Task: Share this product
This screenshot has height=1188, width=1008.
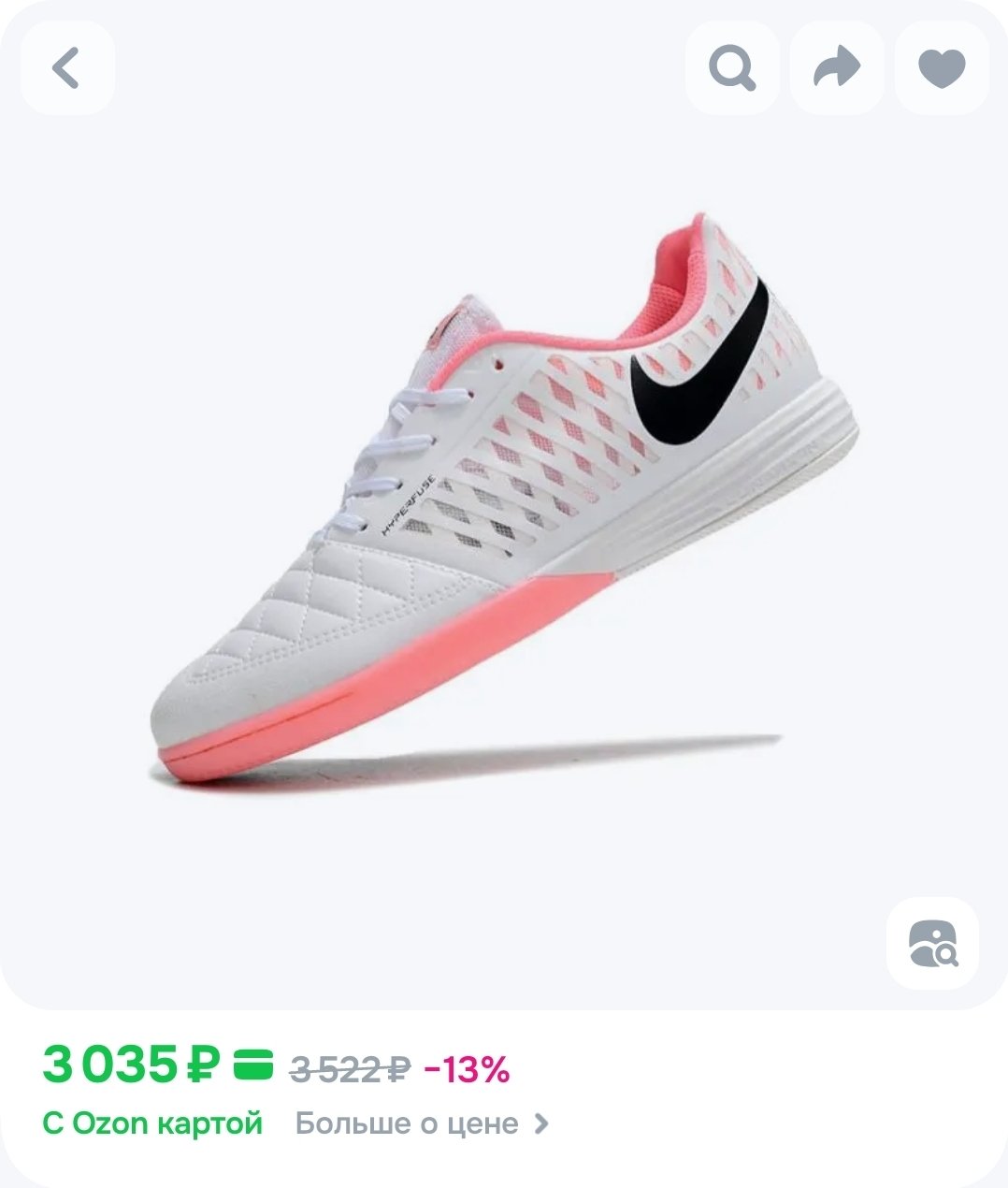Action: tap(836, 68)
